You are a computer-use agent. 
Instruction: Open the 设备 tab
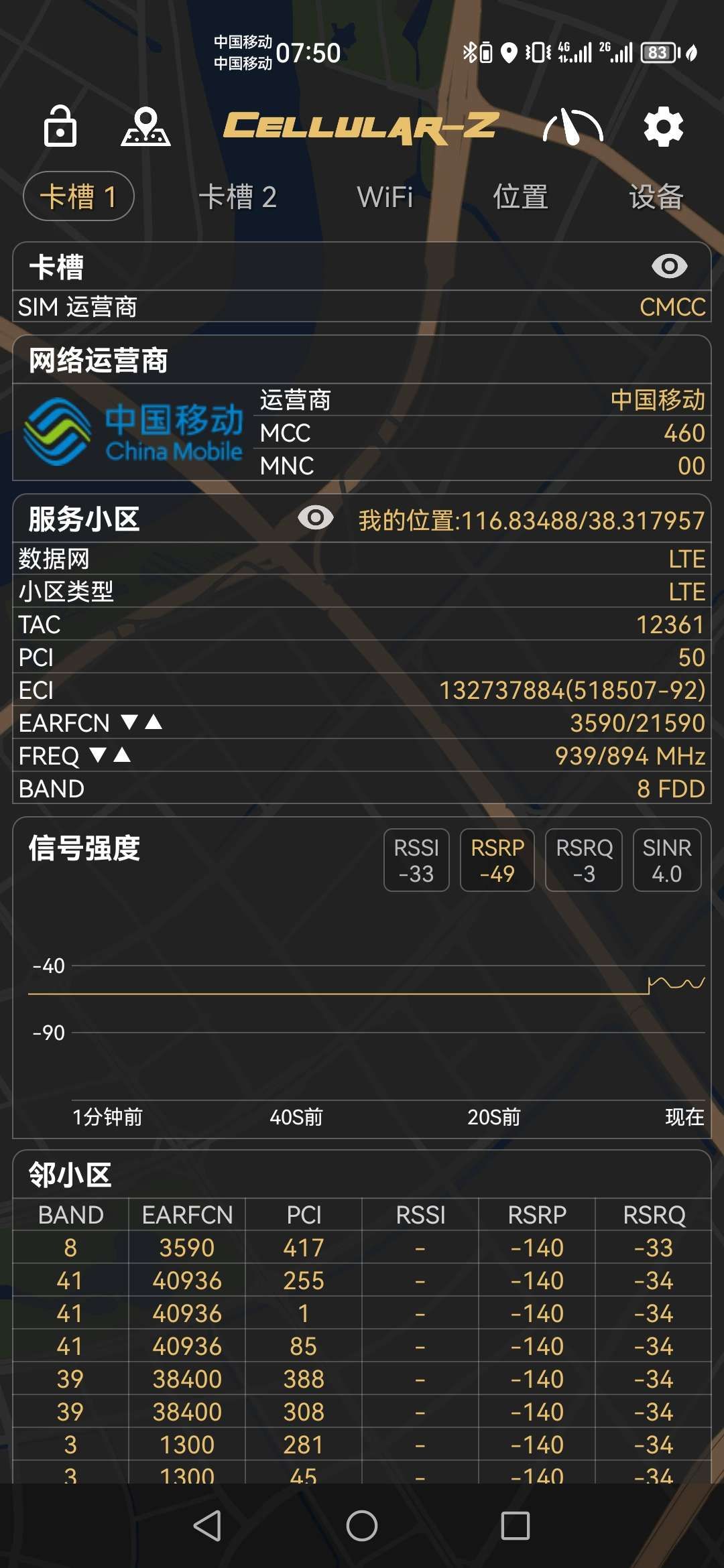click(x=654, y=197)
